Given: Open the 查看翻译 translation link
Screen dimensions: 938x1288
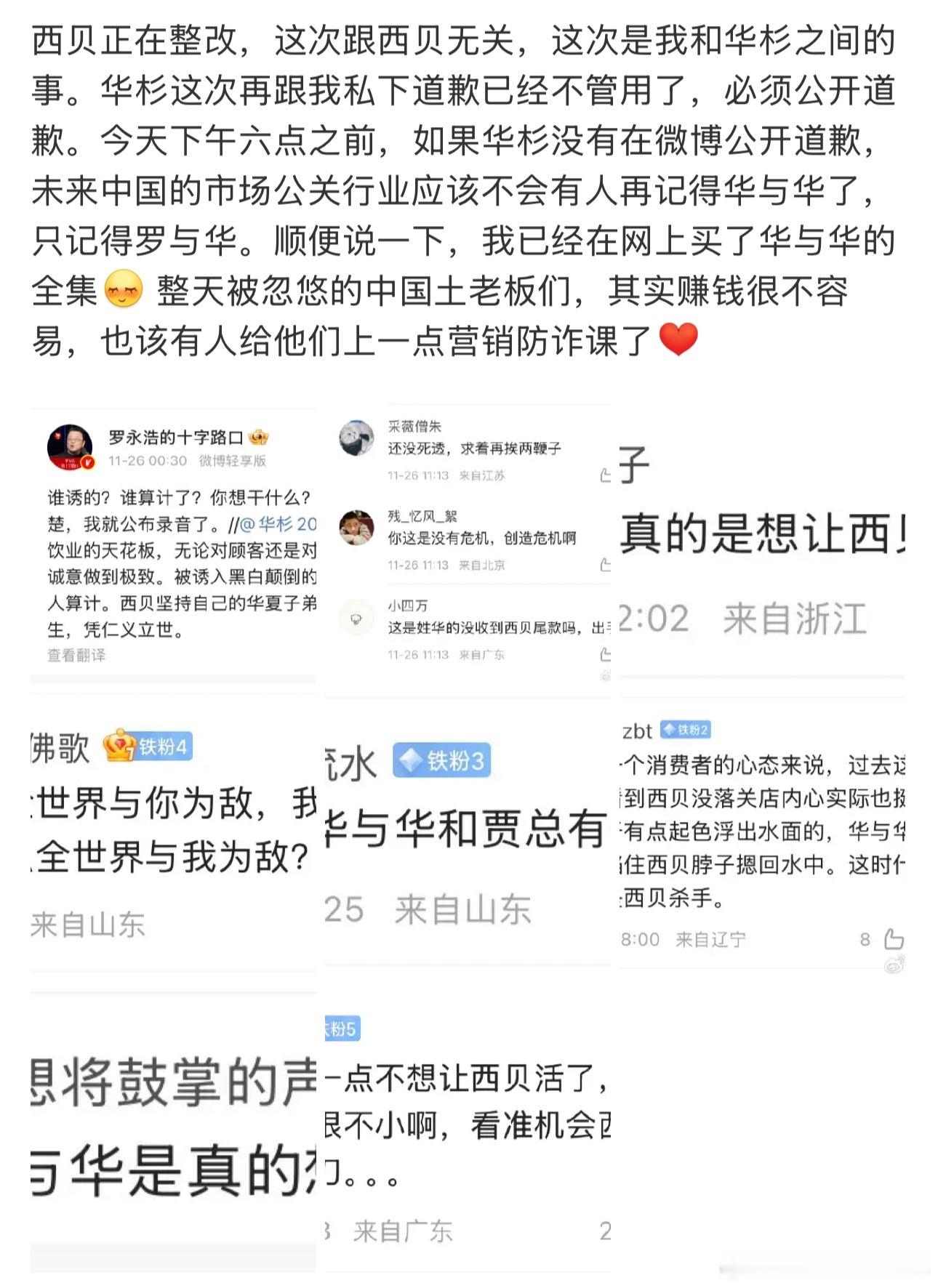Looking at the screenshot, I should [x=76, y=653].
